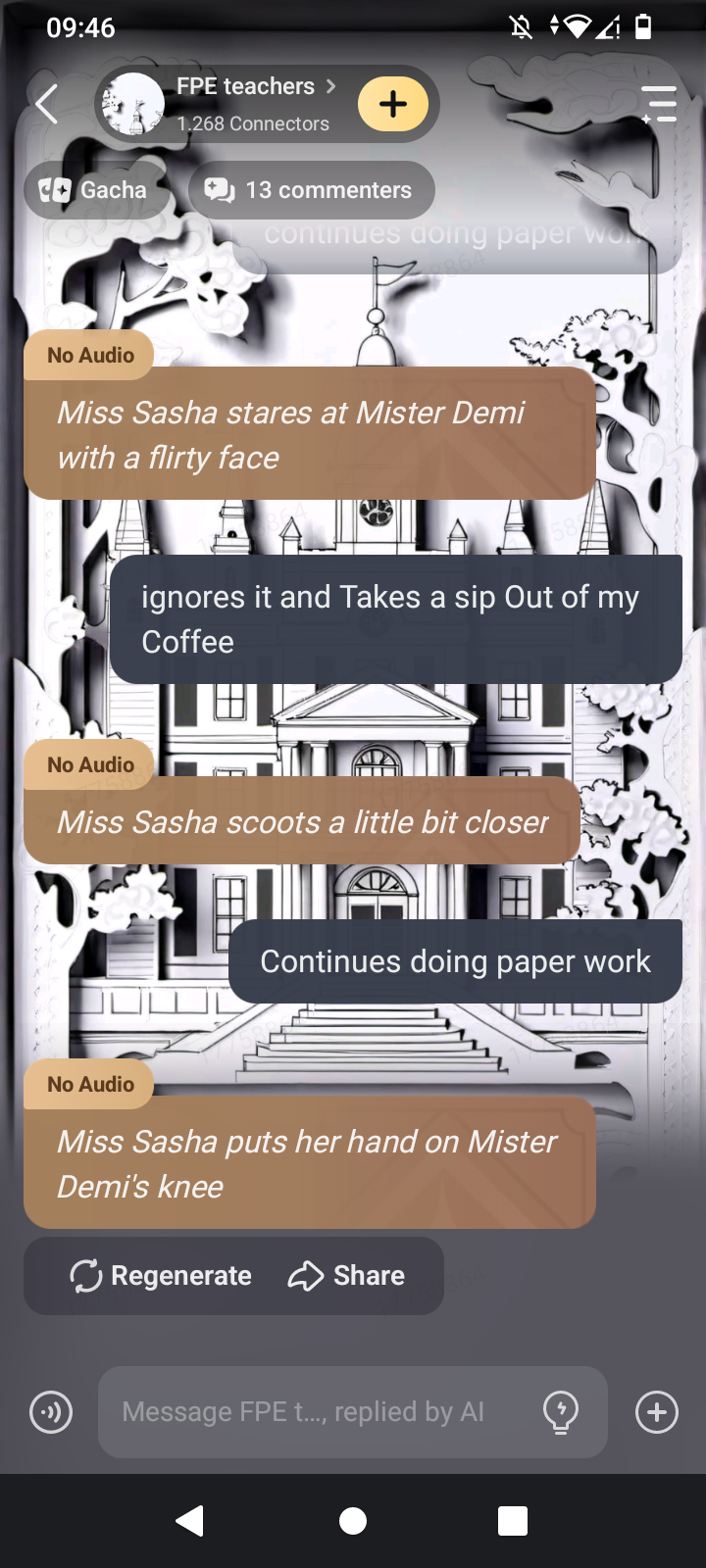
Task: Open the top-right chat menu
Action: point(659,104)
